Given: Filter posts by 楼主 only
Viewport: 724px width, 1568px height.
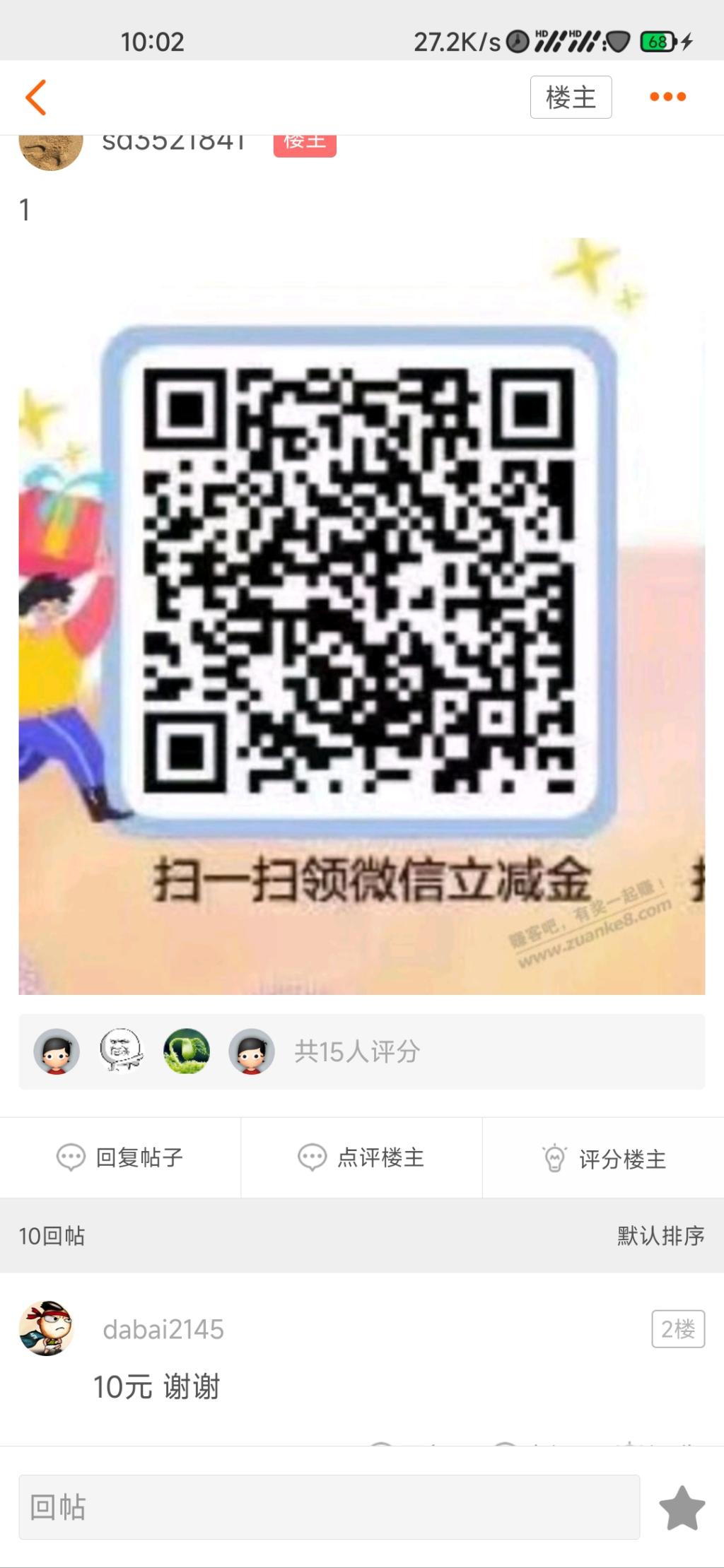Looking at the screenshot, I should pyautogui.click(x=571, y=97).
